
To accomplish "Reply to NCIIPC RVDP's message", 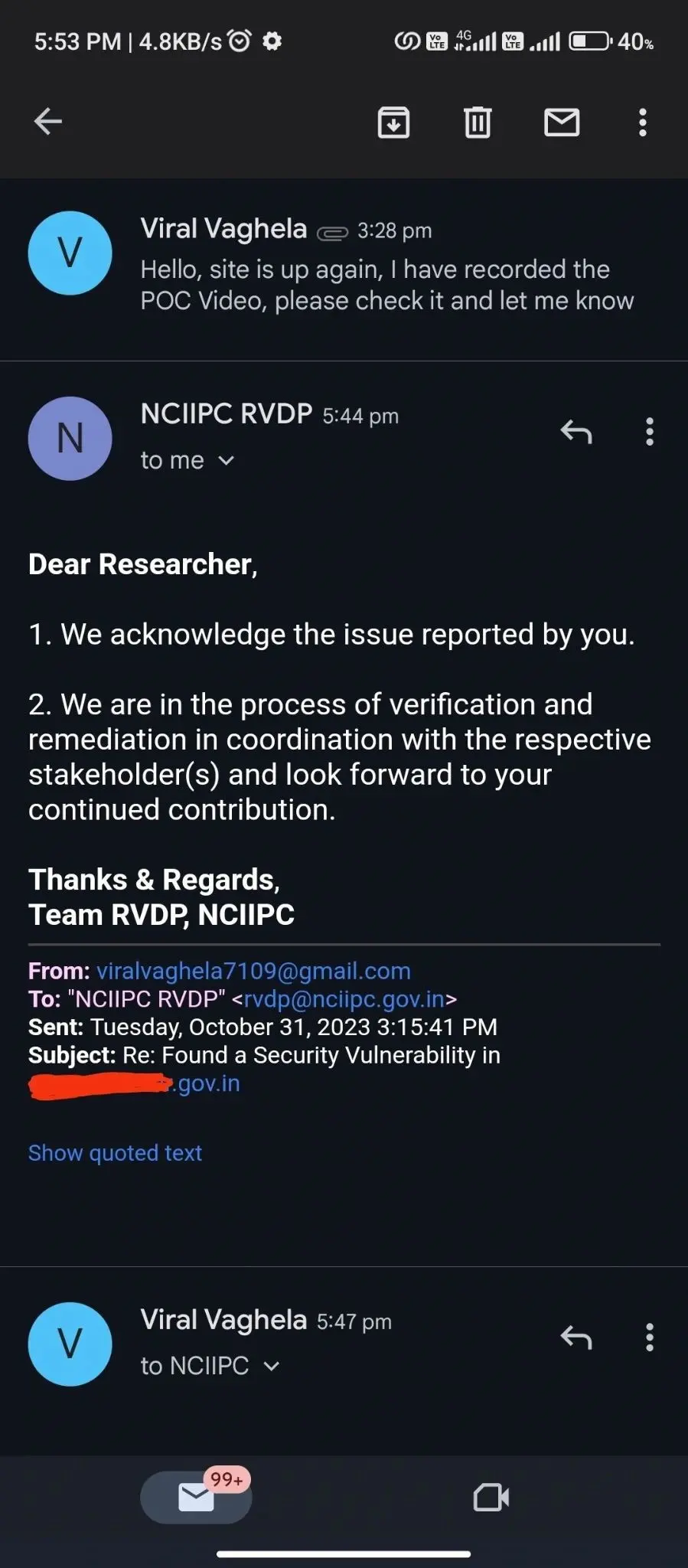I will click(x=576, y=433).
